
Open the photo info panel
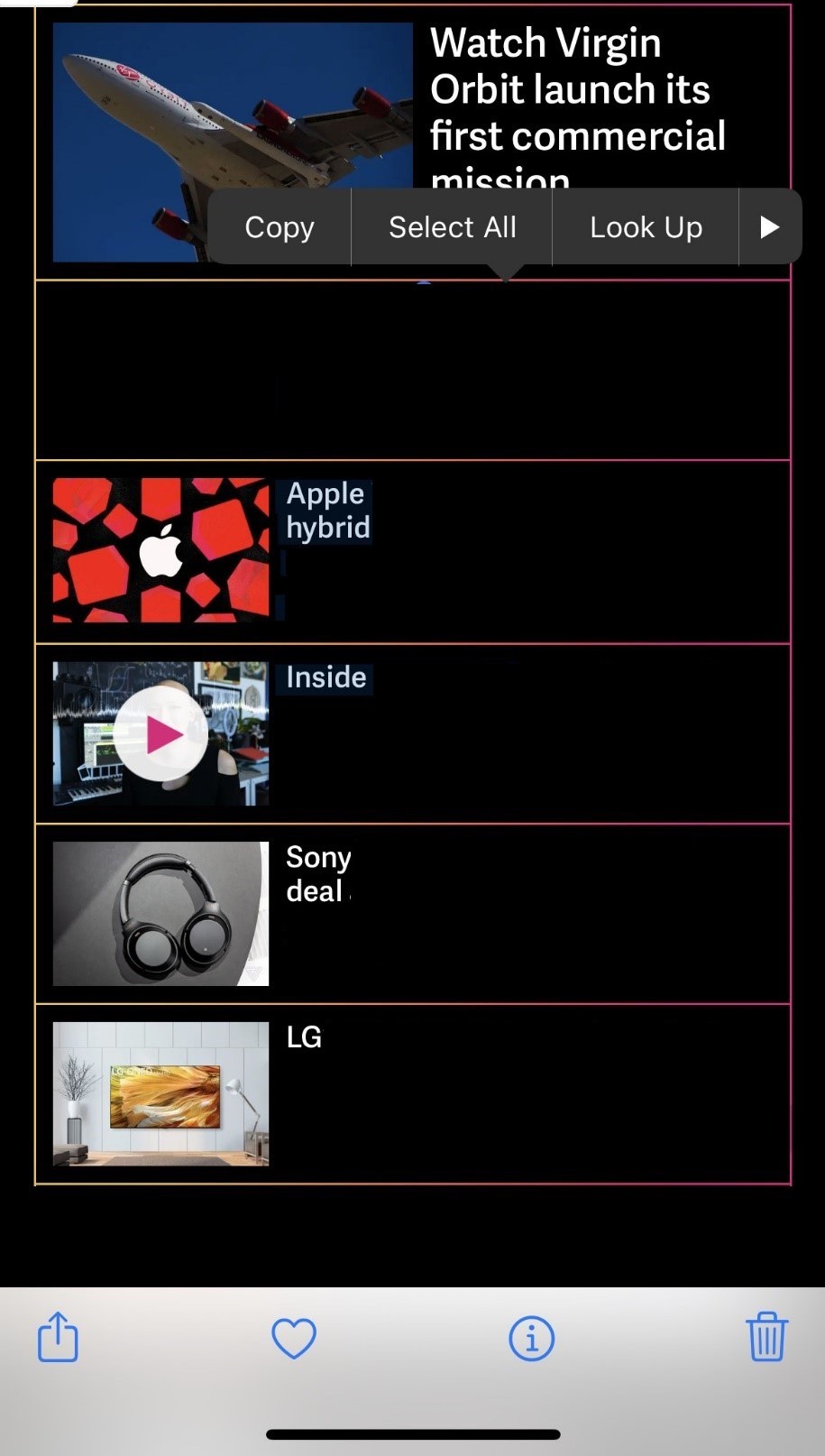(531, 1339)
